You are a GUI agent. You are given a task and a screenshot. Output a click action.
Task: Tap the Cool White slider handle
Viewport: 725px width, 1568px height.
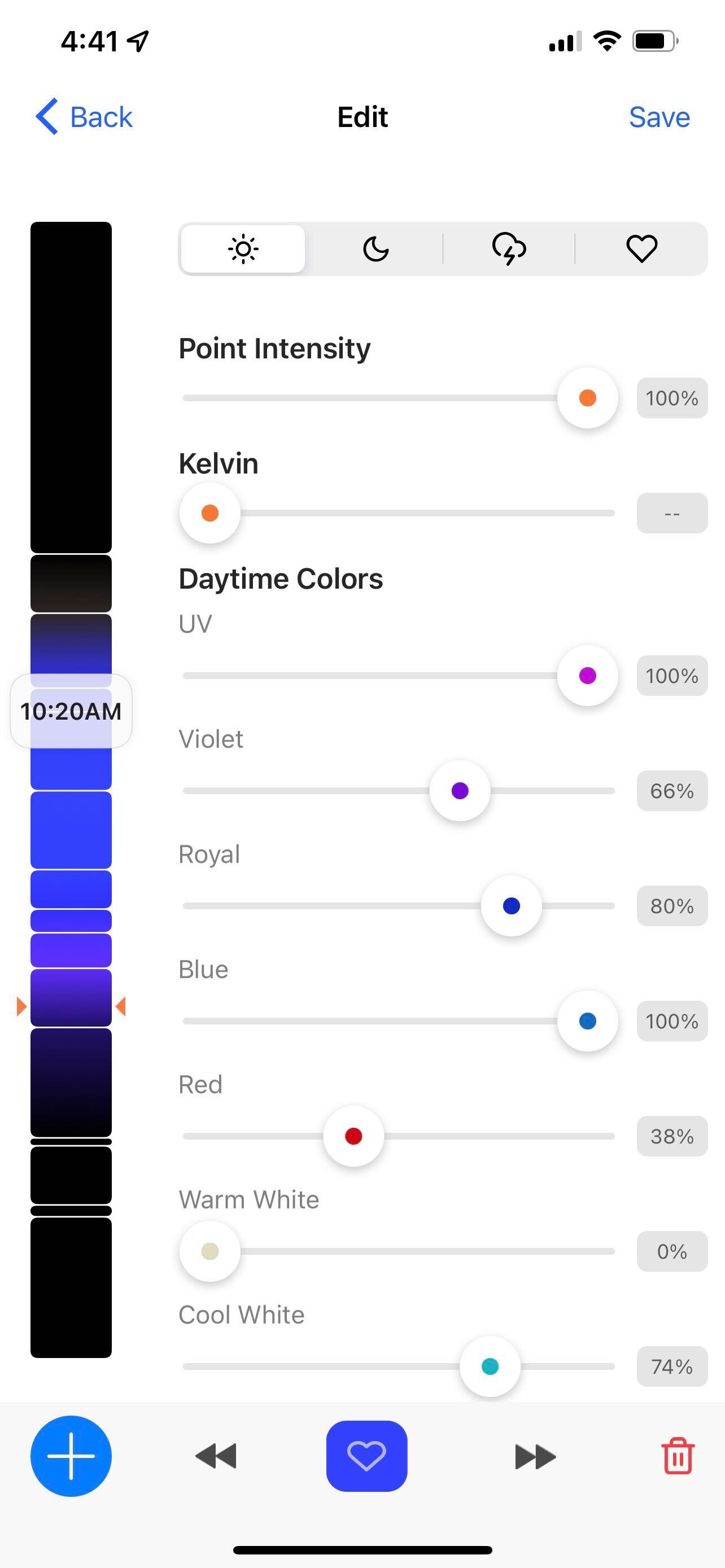point(490,1366)
